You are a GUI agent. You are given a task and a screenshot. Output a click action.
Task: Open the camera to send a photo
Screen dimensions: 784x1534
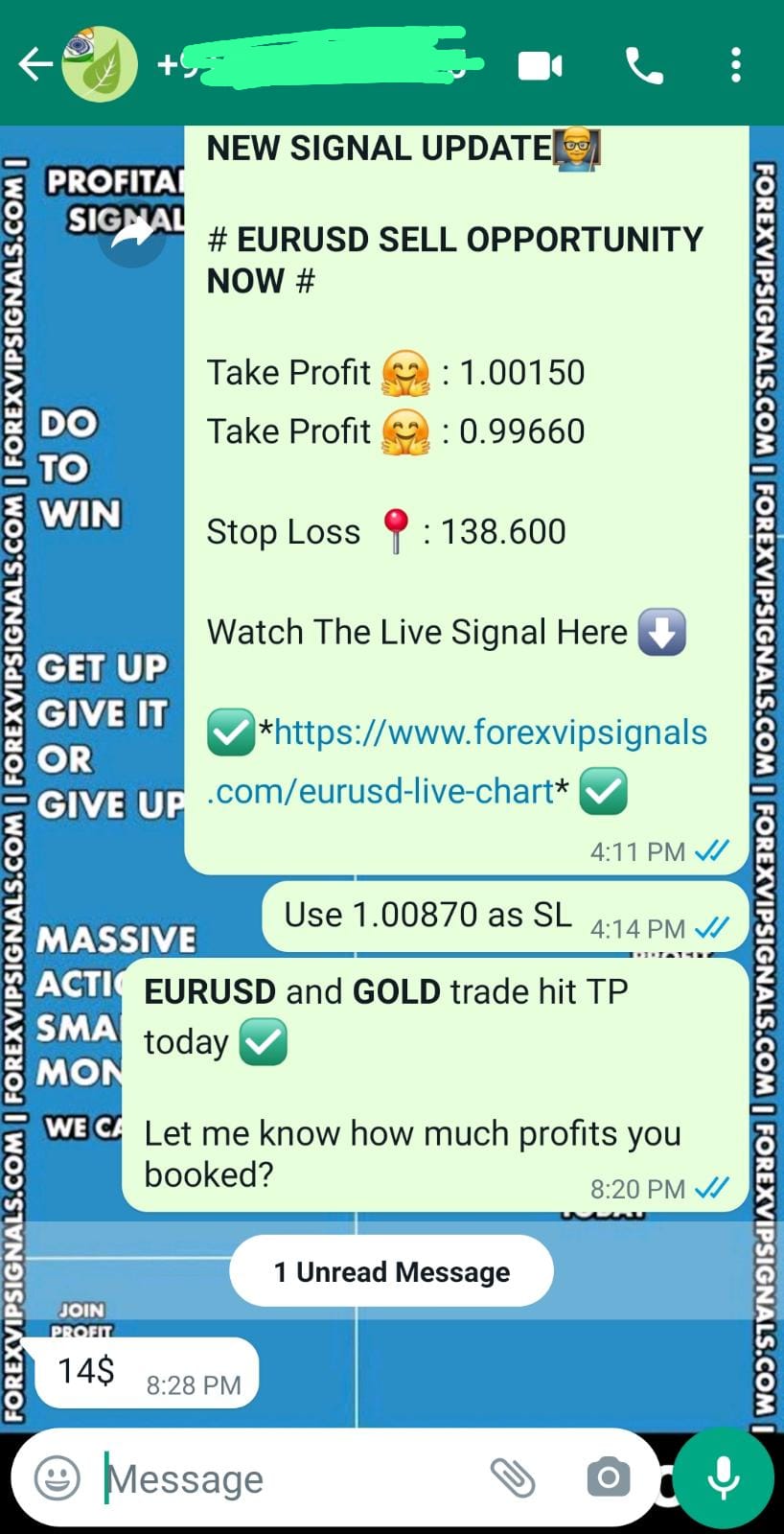[608, 1477]
